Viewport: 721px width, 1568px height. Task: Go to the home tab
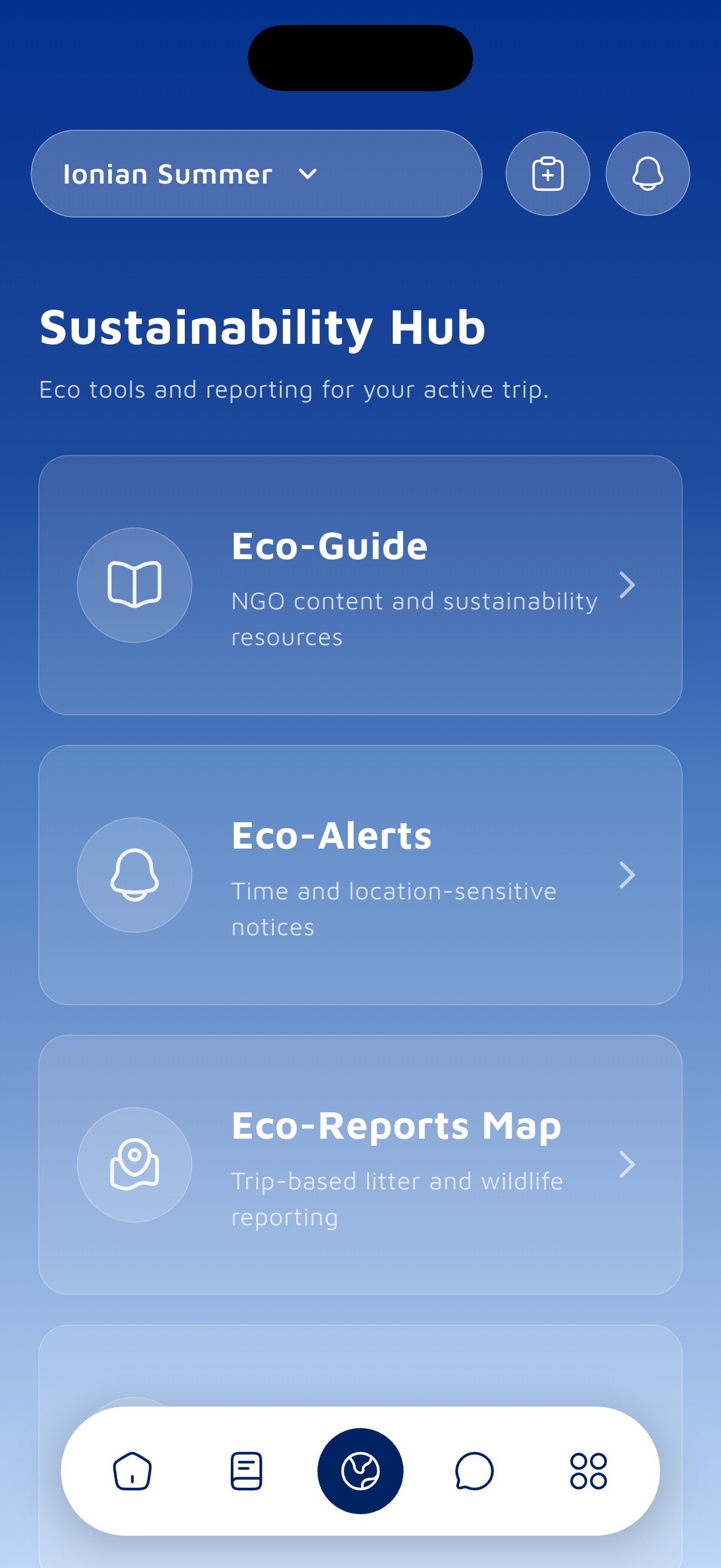(133, 1471)
